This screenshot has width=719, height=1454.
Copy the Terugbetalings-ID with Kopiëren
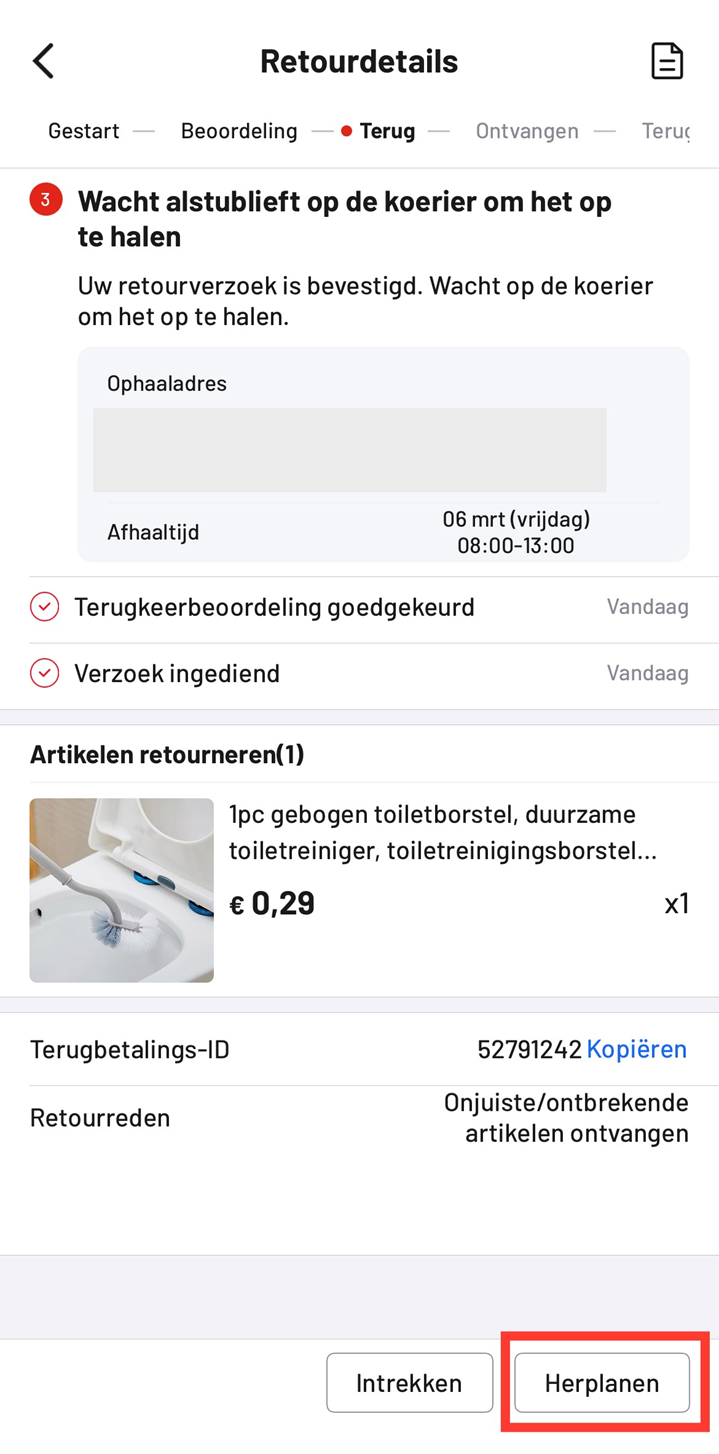pos(636,1049)
